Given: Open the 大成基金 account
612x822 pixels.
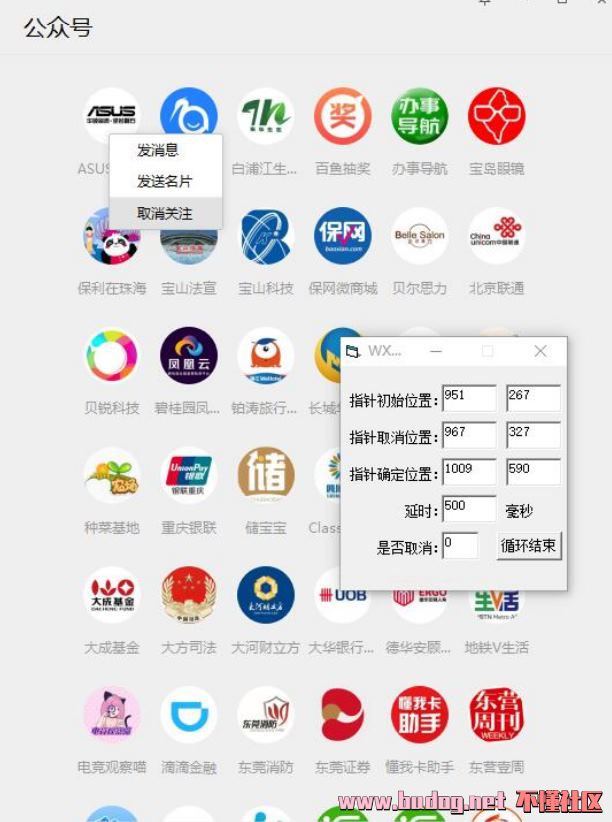Looking at the screenshot, I should [111, 595].
